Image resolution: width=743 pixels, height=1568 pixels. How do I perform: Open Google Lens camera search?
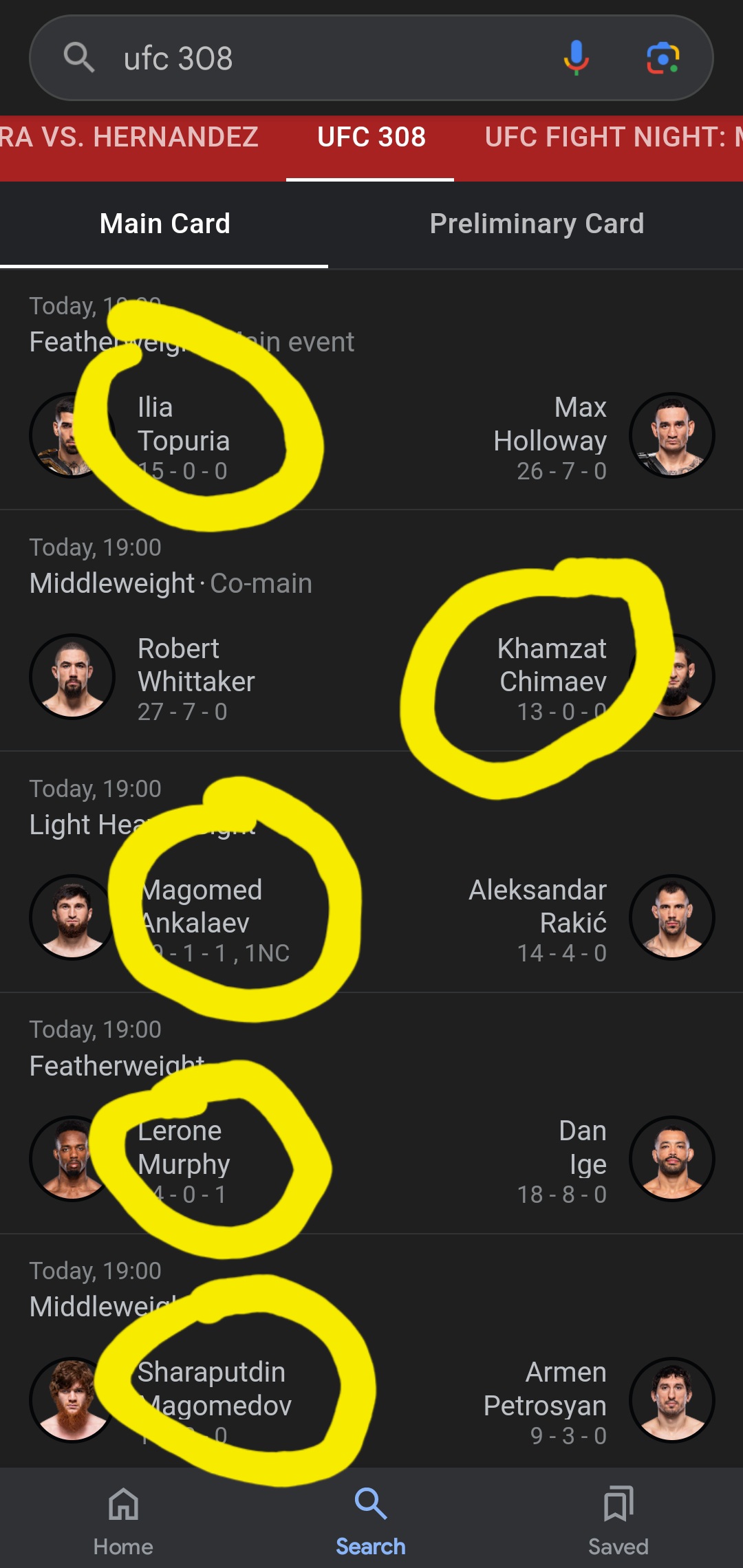click(663, 58)
